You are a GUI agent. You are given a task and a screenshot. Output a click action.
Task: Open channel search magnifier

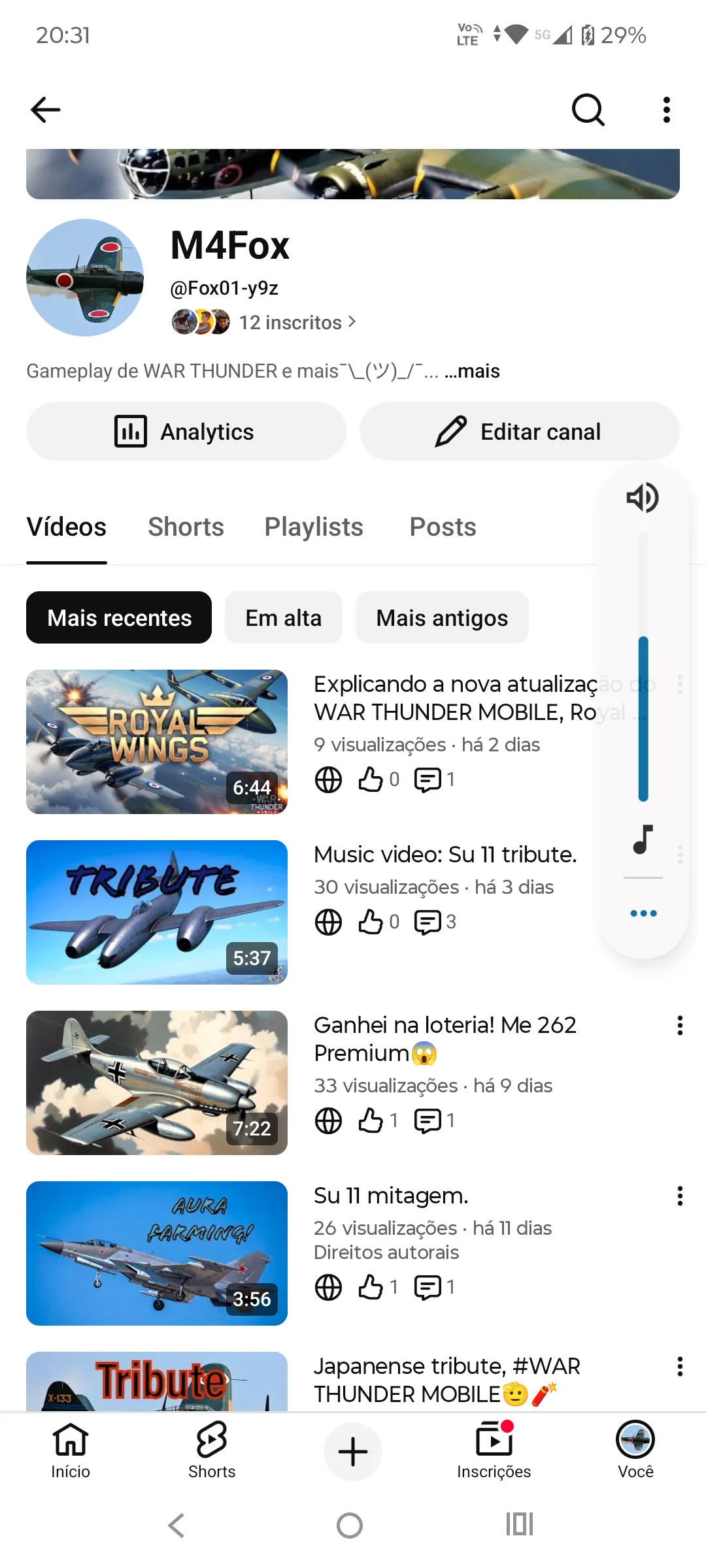588,110
